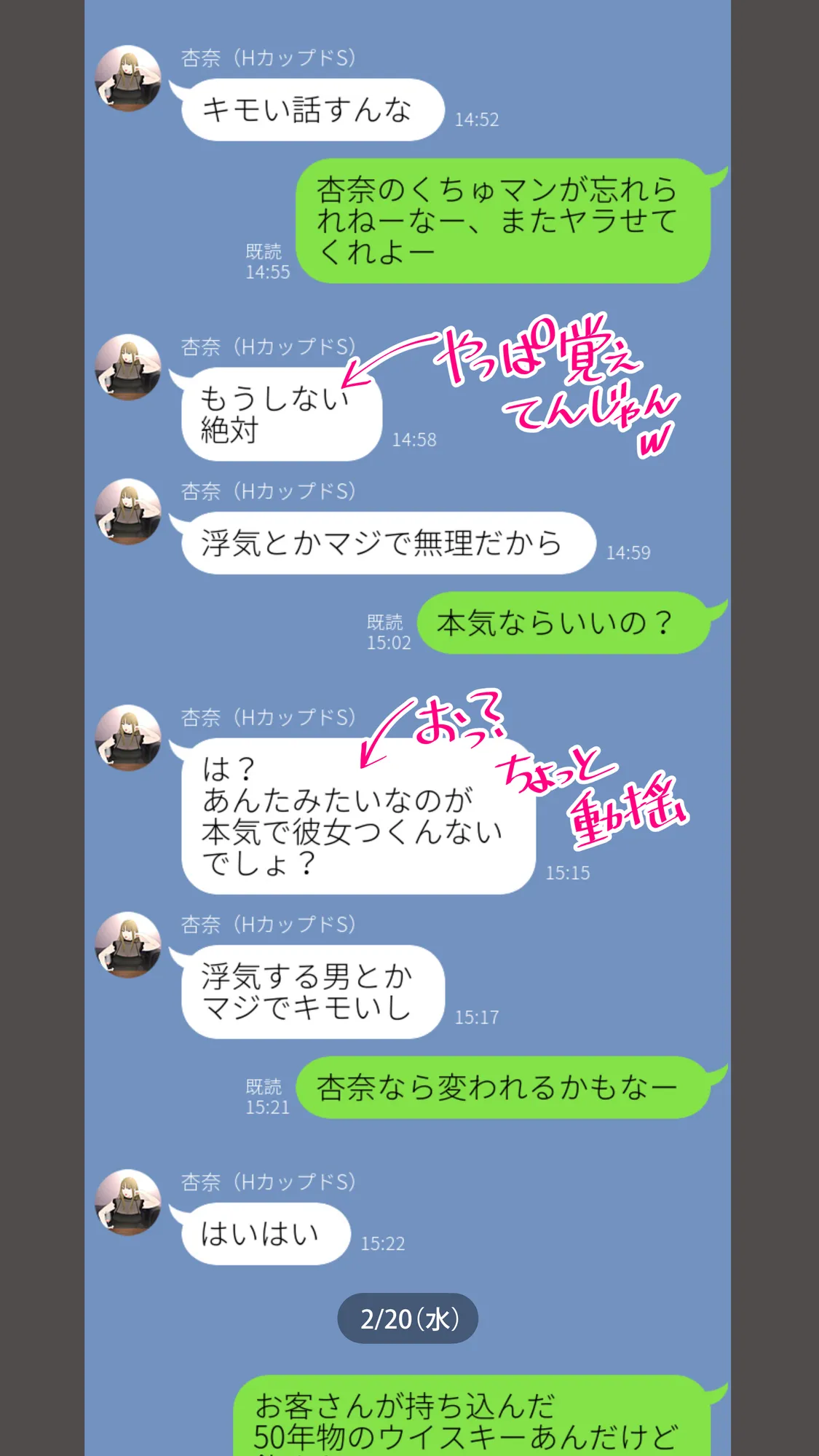Select the name label 杏奈（HカップドS） above first message
This screenshot has height=1456, width=819.
point(269,60)
